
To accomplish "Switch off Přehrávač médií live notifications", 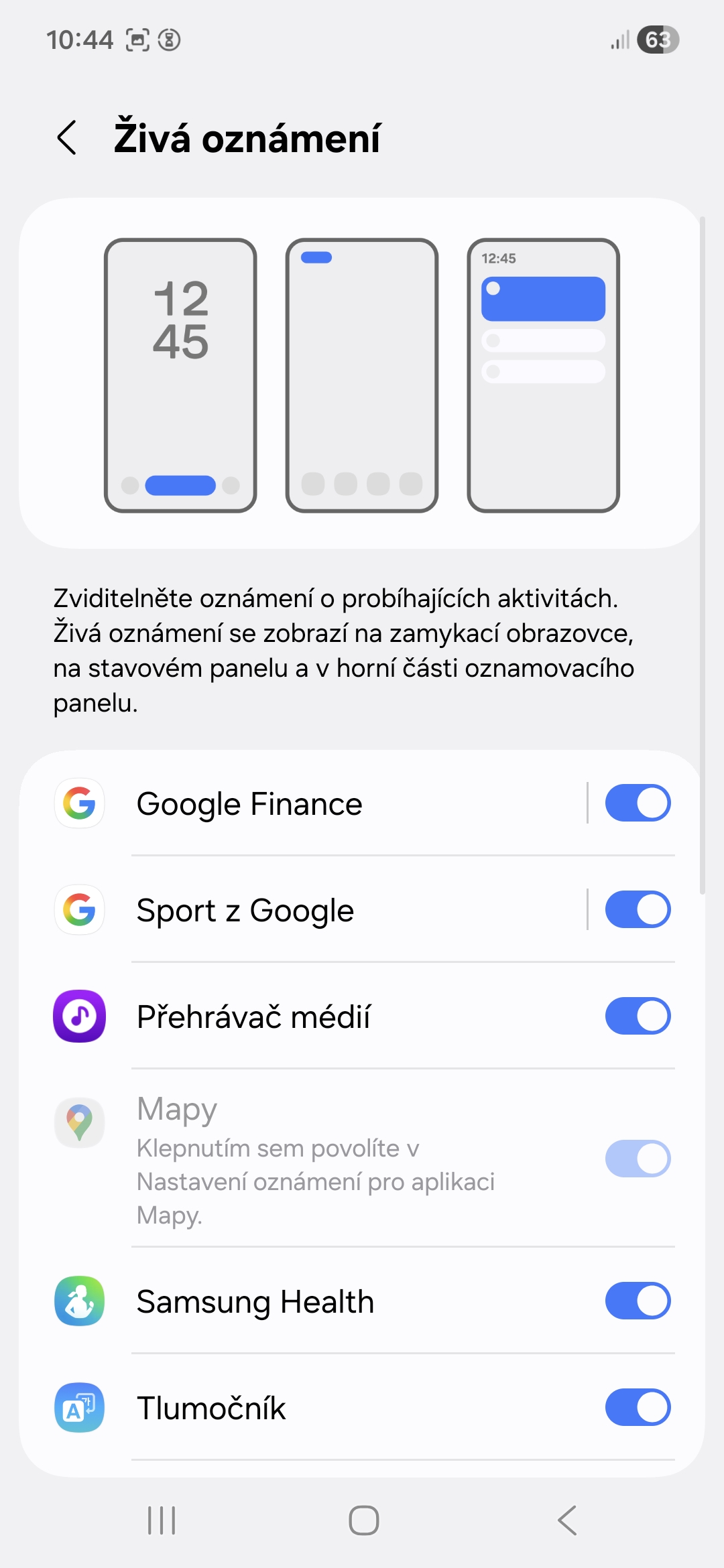I will (637, 1017).
